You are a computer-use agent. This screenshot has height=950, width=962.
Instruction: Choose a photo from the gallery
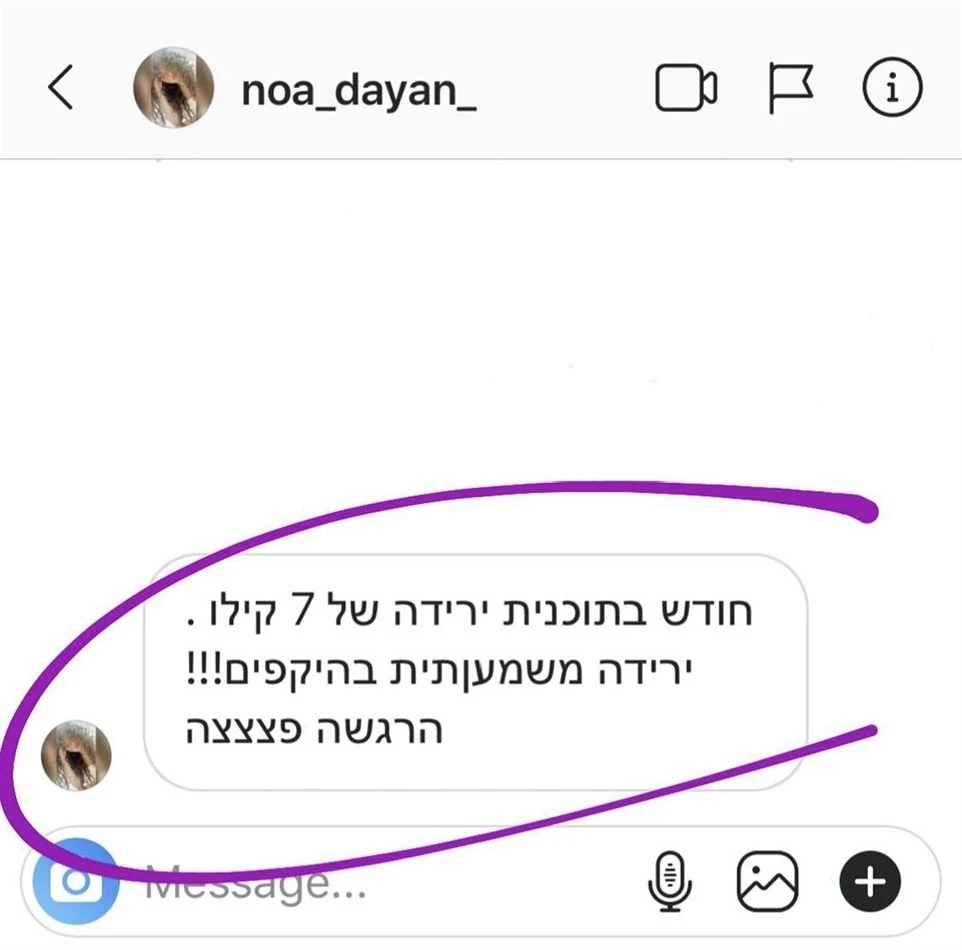(768, 882)
